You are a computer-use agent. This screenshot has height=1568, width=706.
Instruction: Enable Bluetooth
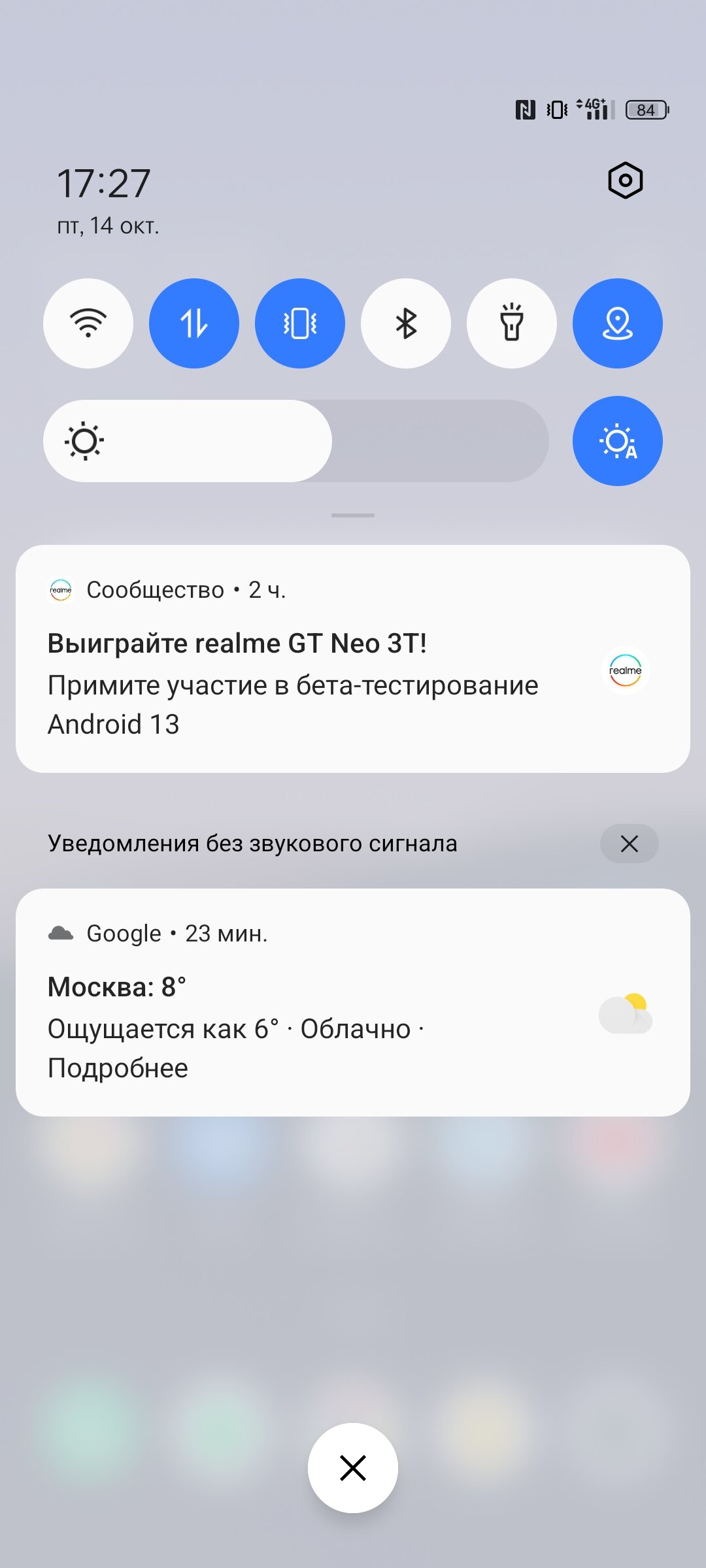click(406, 323)
